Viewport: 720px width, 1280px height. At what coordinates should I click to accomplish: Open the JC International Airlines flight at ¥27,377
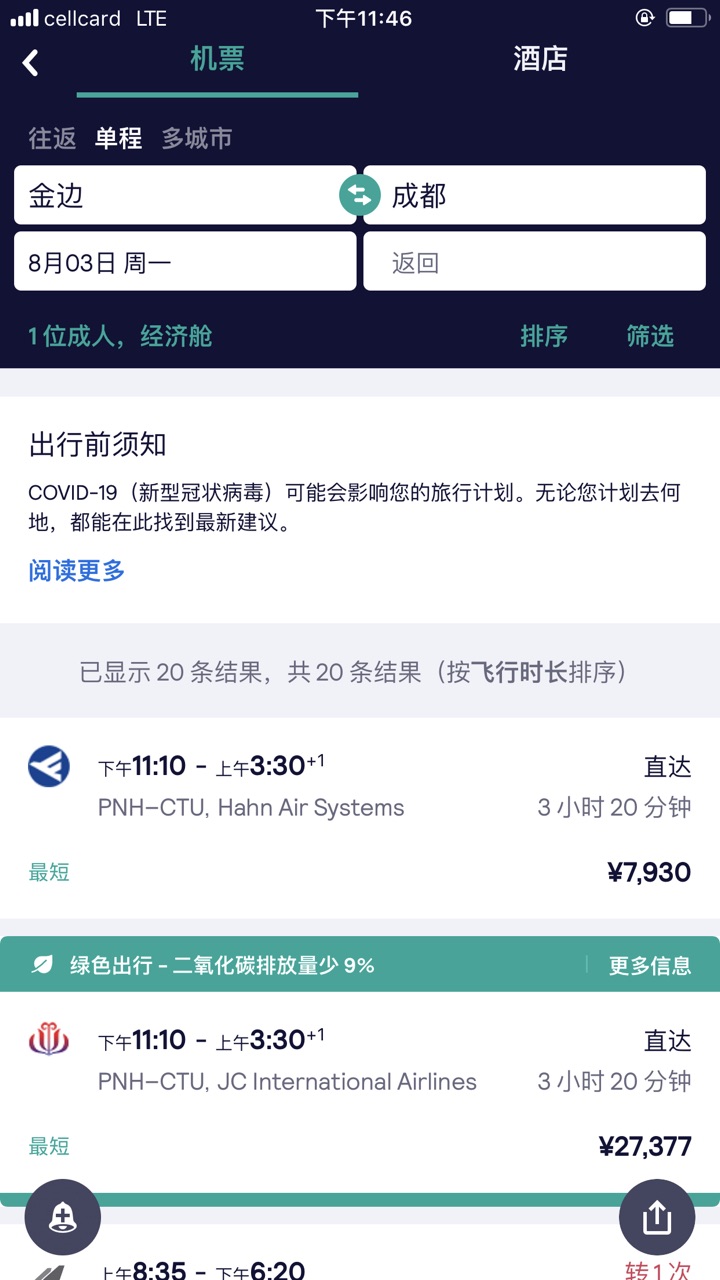pyautogui.click(x=360, y=1091)
